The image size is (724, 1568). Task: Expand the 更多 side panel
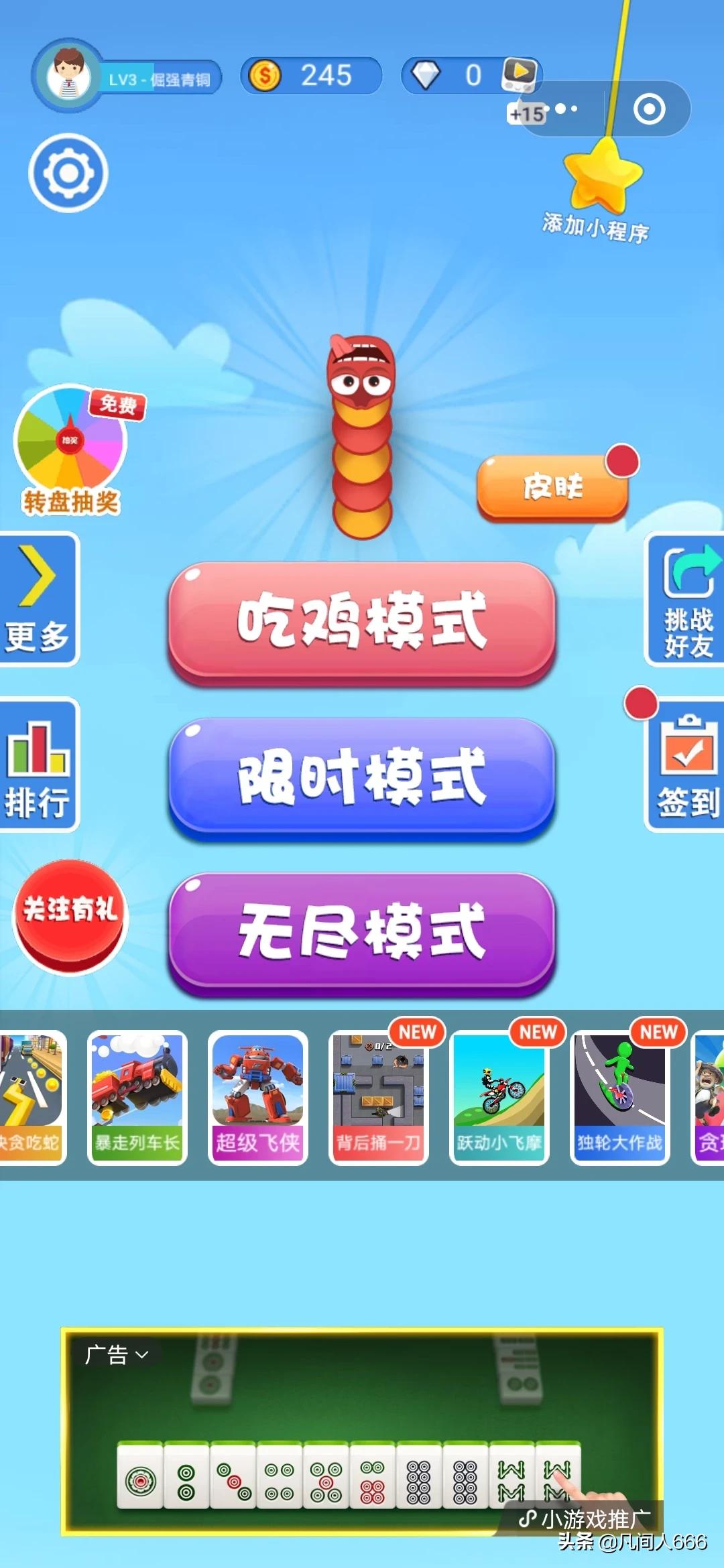(38, 599)
